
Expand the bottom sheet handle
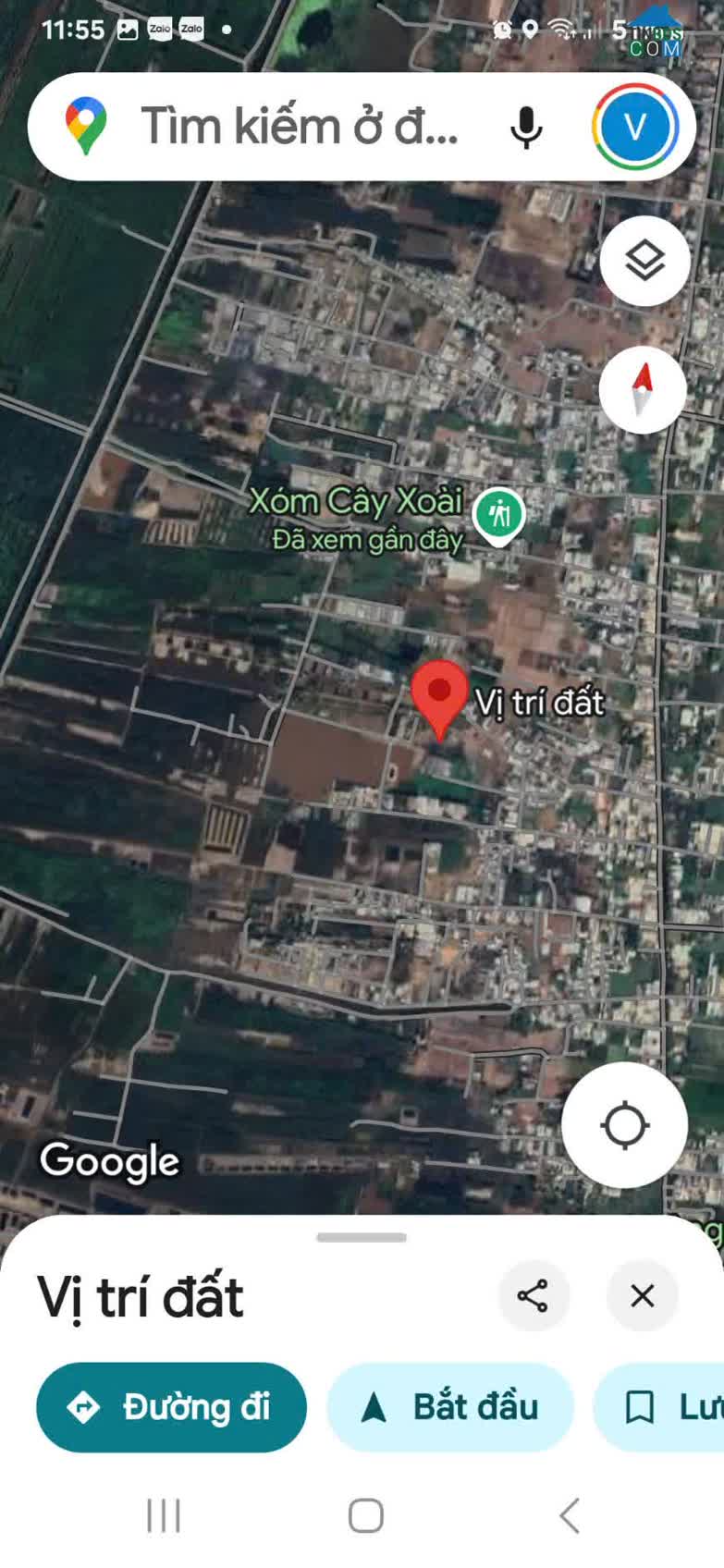(x=362, y=1237)
